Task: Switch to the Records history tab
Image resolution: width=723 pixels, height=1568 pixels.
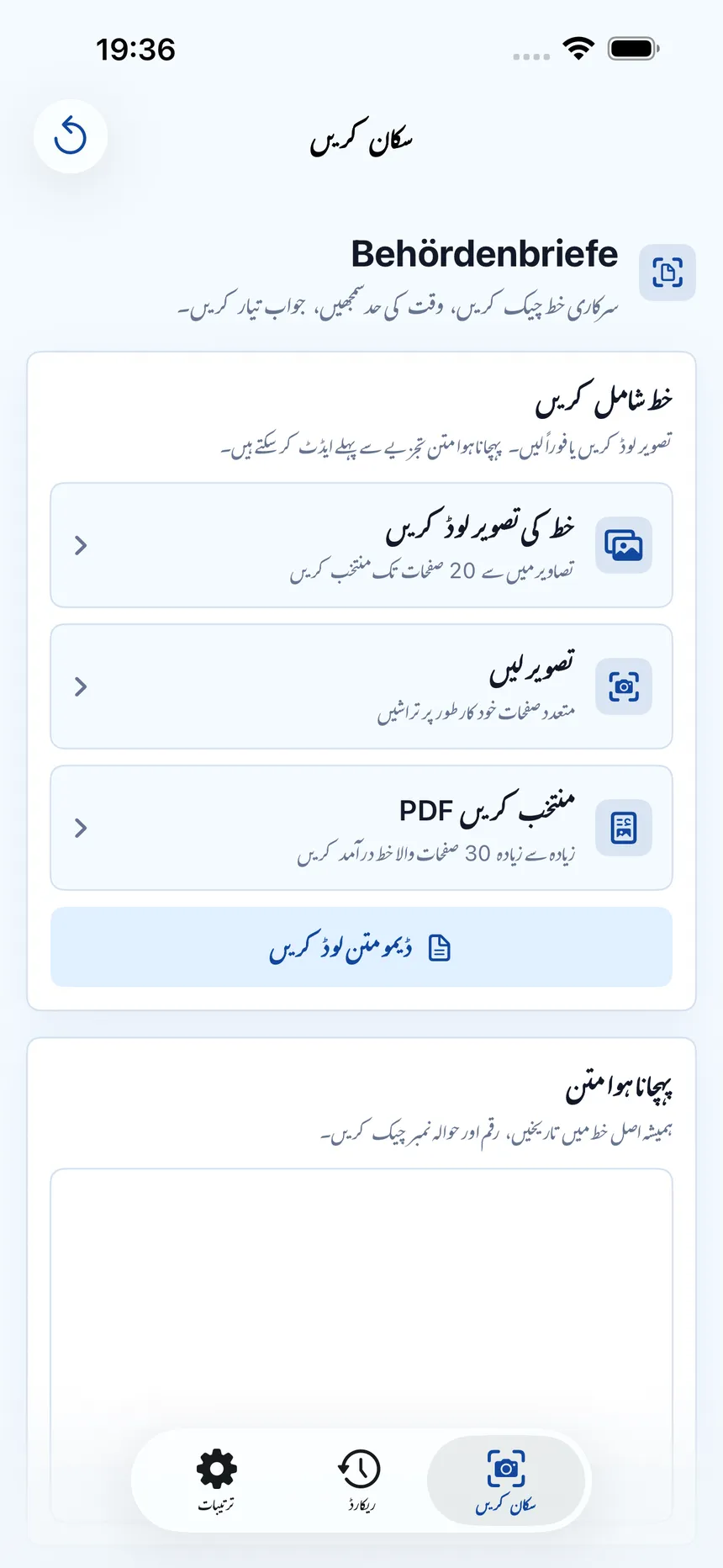Action: 361,1481
